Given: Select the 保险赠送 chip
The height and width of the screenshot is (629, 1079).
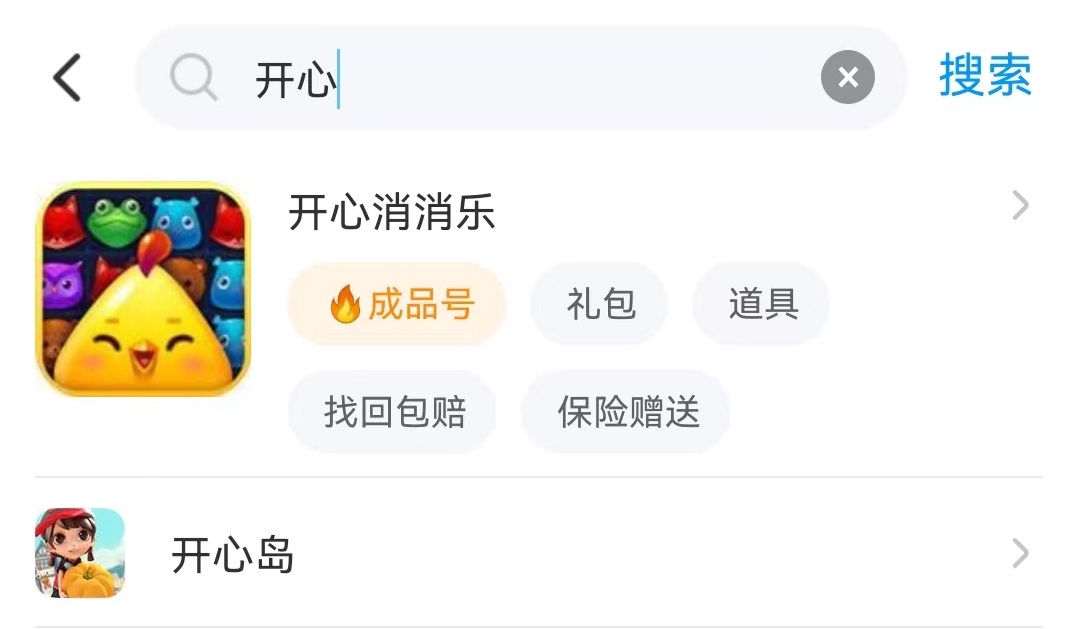Looking at the screenshot, I should click(x=627, y=411).
